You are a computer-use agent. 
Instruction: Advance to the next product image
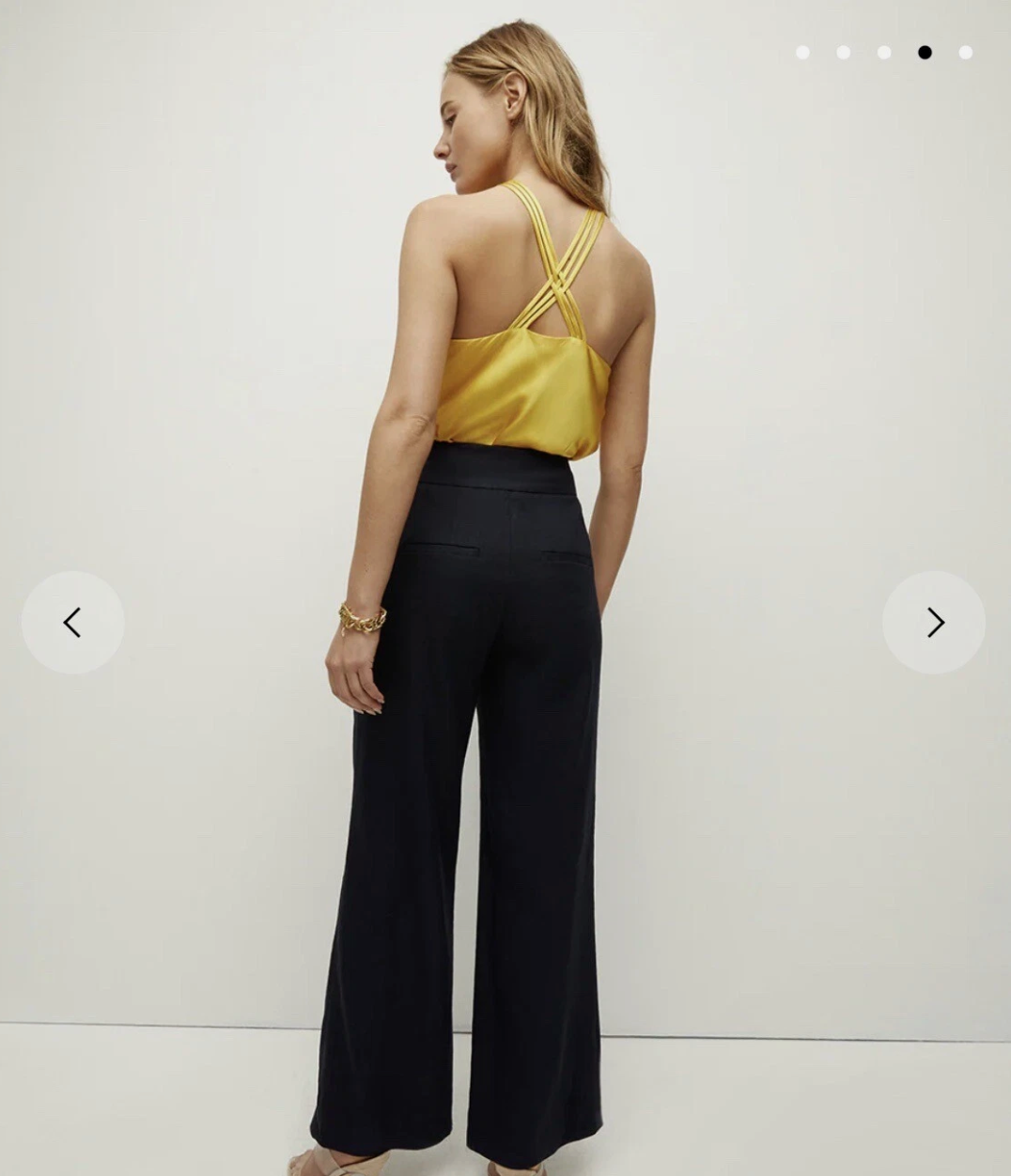pos(934,622)
